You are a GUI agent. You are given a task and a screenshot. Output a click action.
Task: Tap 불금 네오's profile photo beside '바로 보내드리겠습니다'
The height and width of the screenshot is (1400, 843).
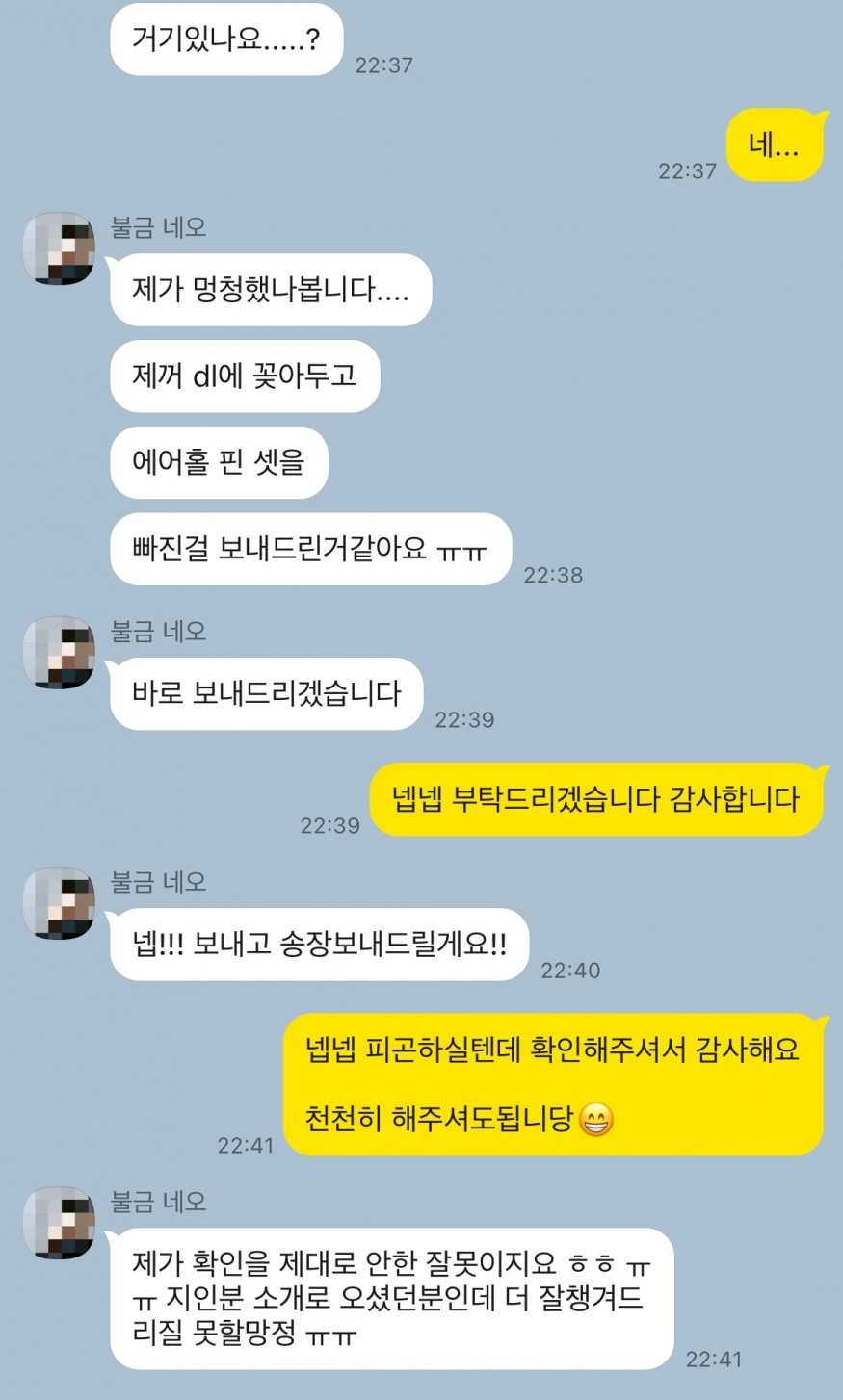(x=59, y=654)
